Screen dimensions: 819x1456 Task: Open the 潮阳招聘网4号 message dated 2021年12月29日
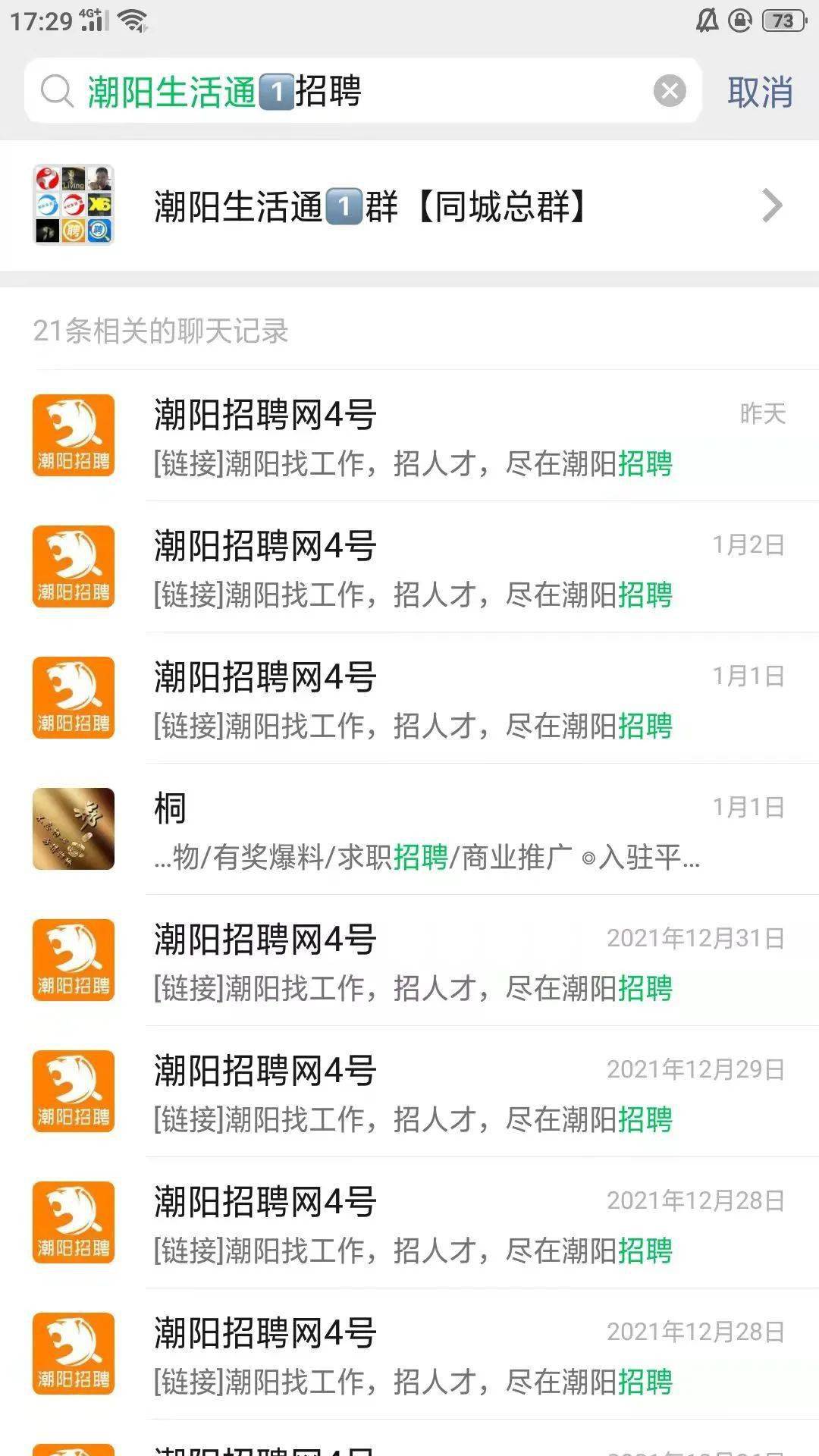pos(409,1091)
